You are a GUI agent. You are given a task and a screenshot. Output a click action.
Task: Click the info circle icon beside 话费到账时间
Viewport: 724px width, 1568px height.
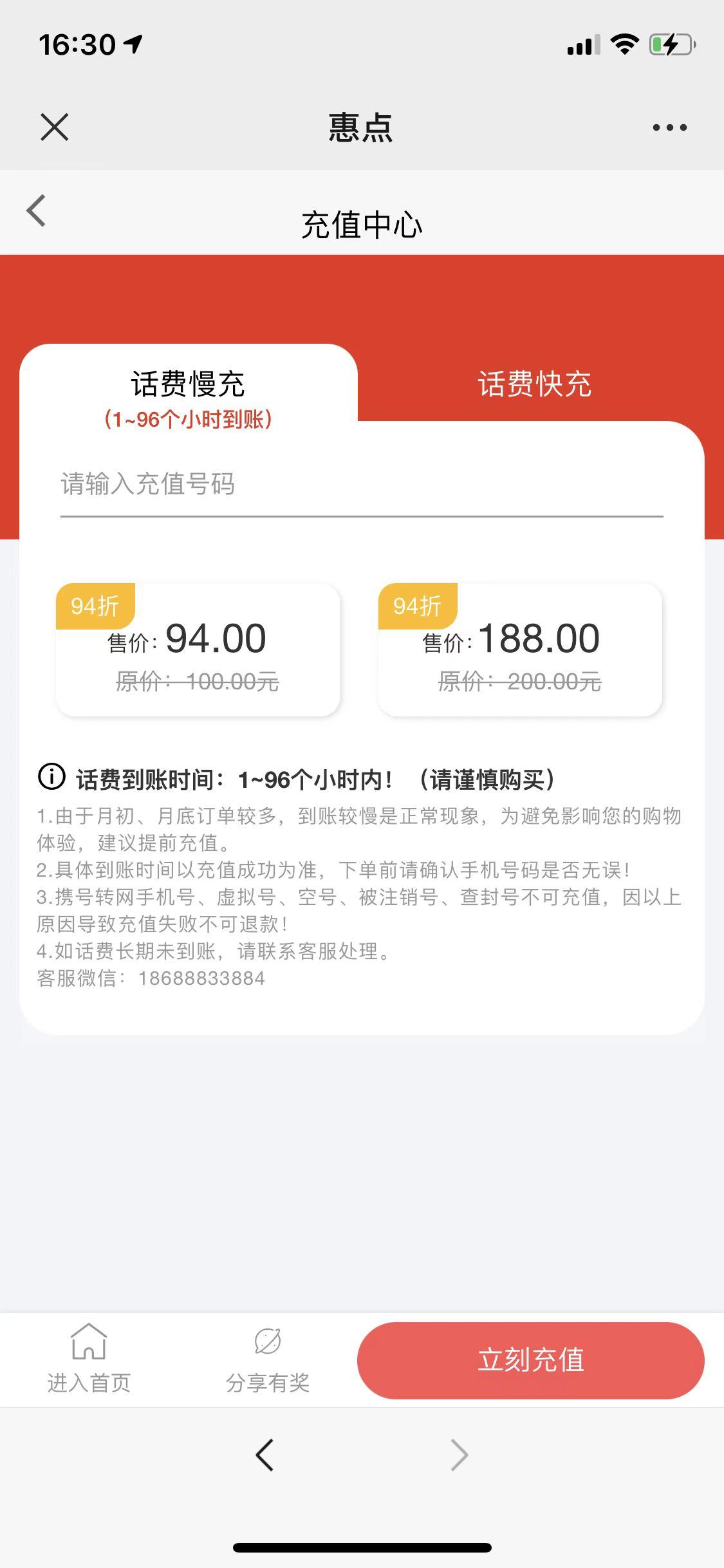click(x=51, y=779)
